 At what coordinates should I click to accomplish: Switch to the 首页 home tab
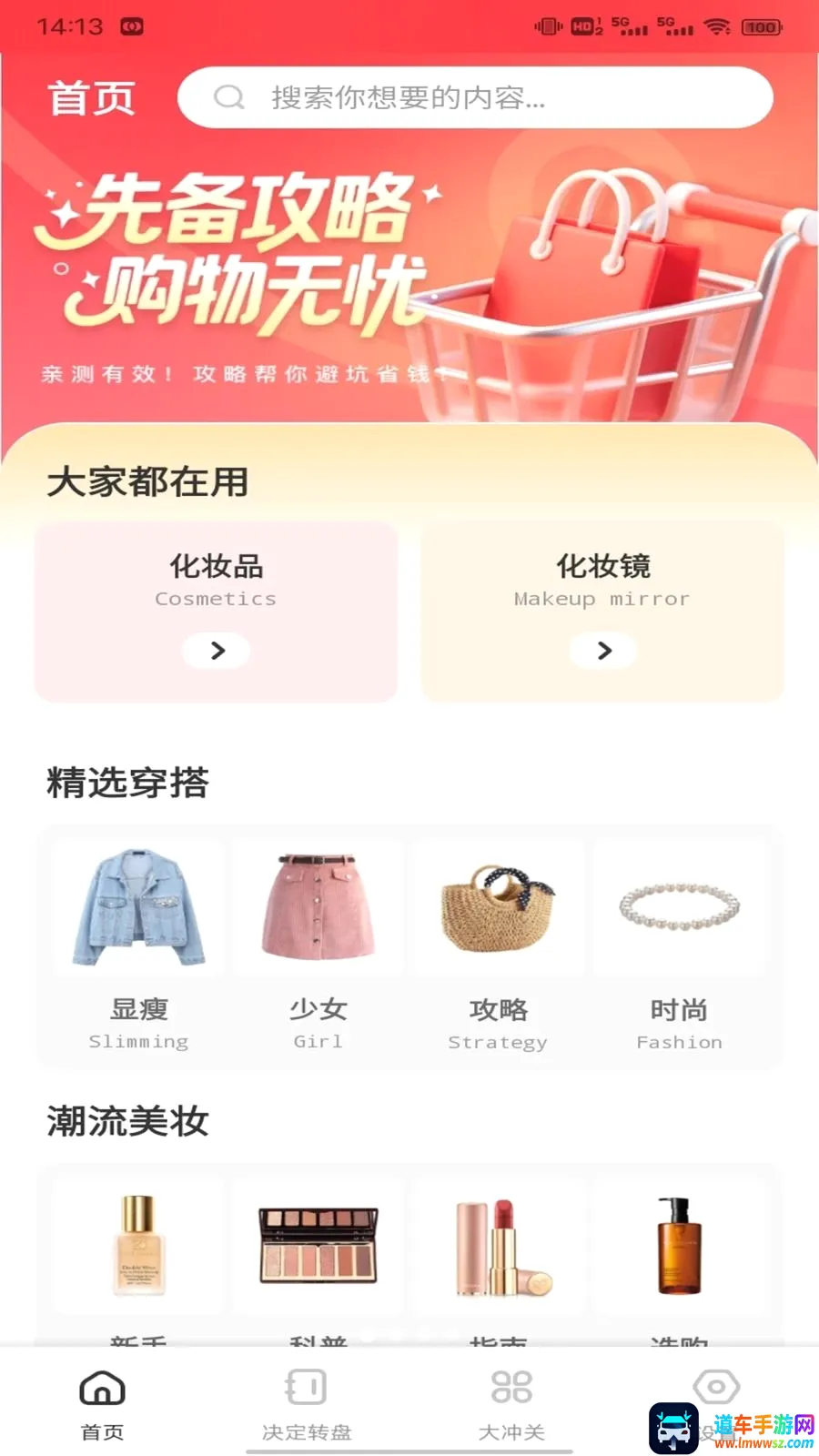tap(102, 1404)
